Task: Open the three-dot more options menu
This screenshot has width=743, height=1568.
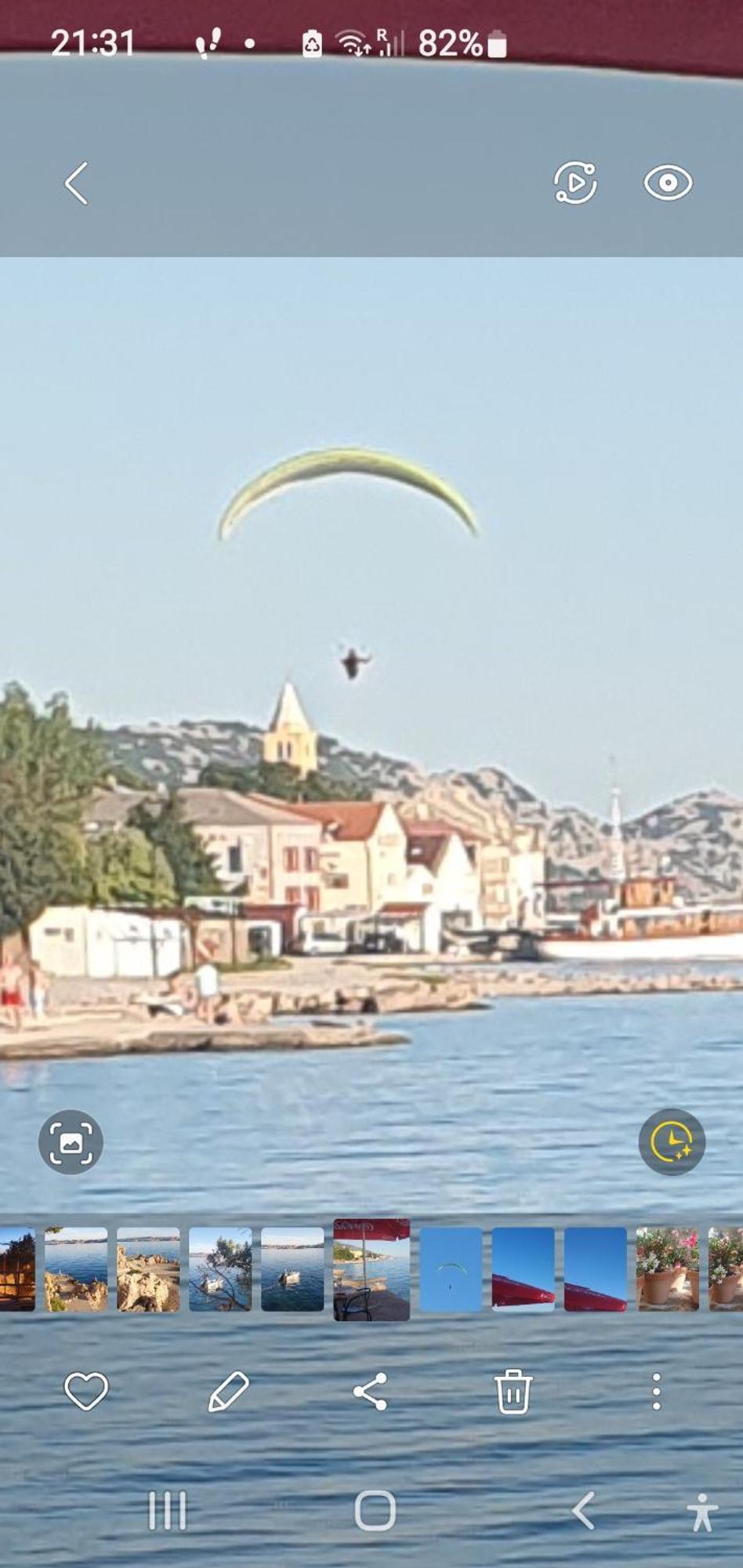Action: click(656, 1392)
